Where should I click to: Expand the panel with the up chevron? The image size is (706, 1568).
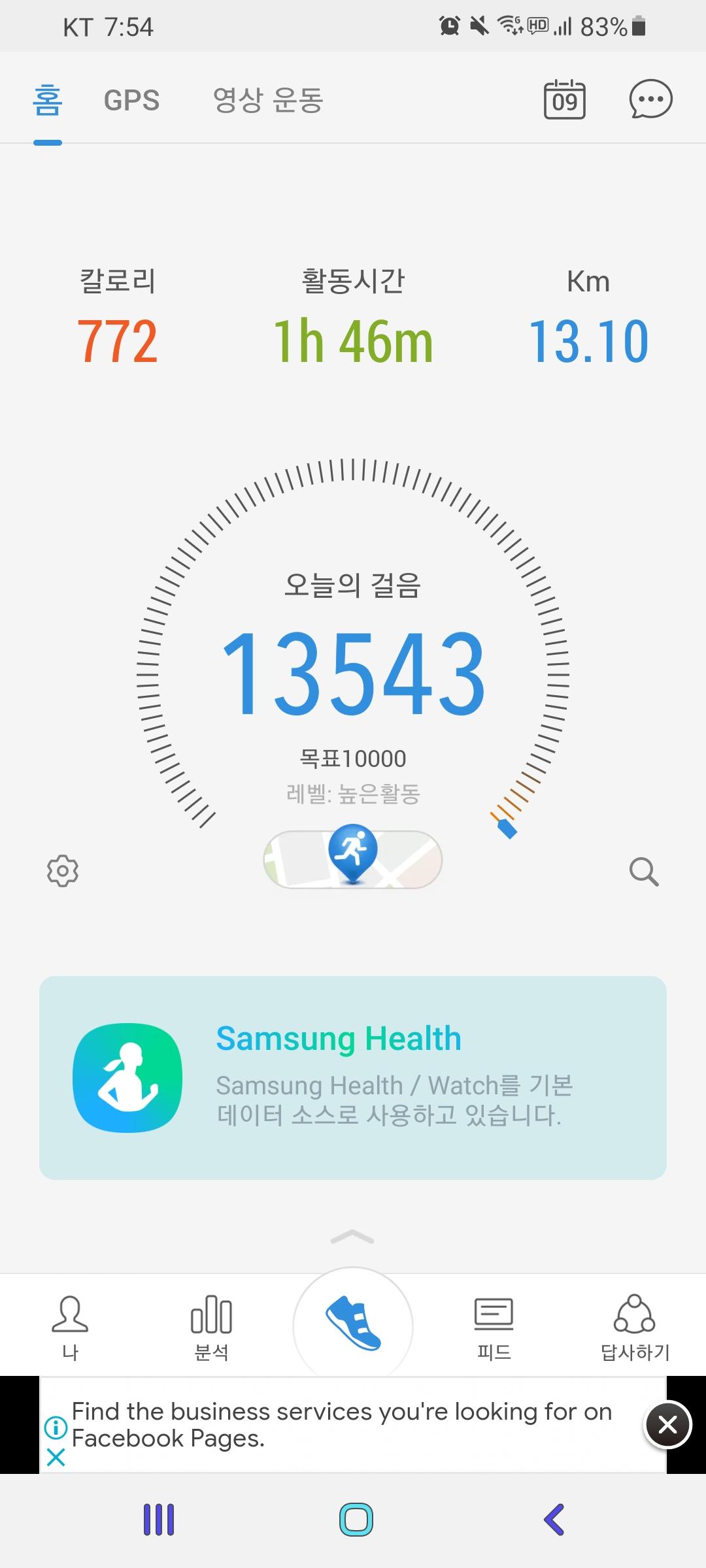[x=353, y=1236]
